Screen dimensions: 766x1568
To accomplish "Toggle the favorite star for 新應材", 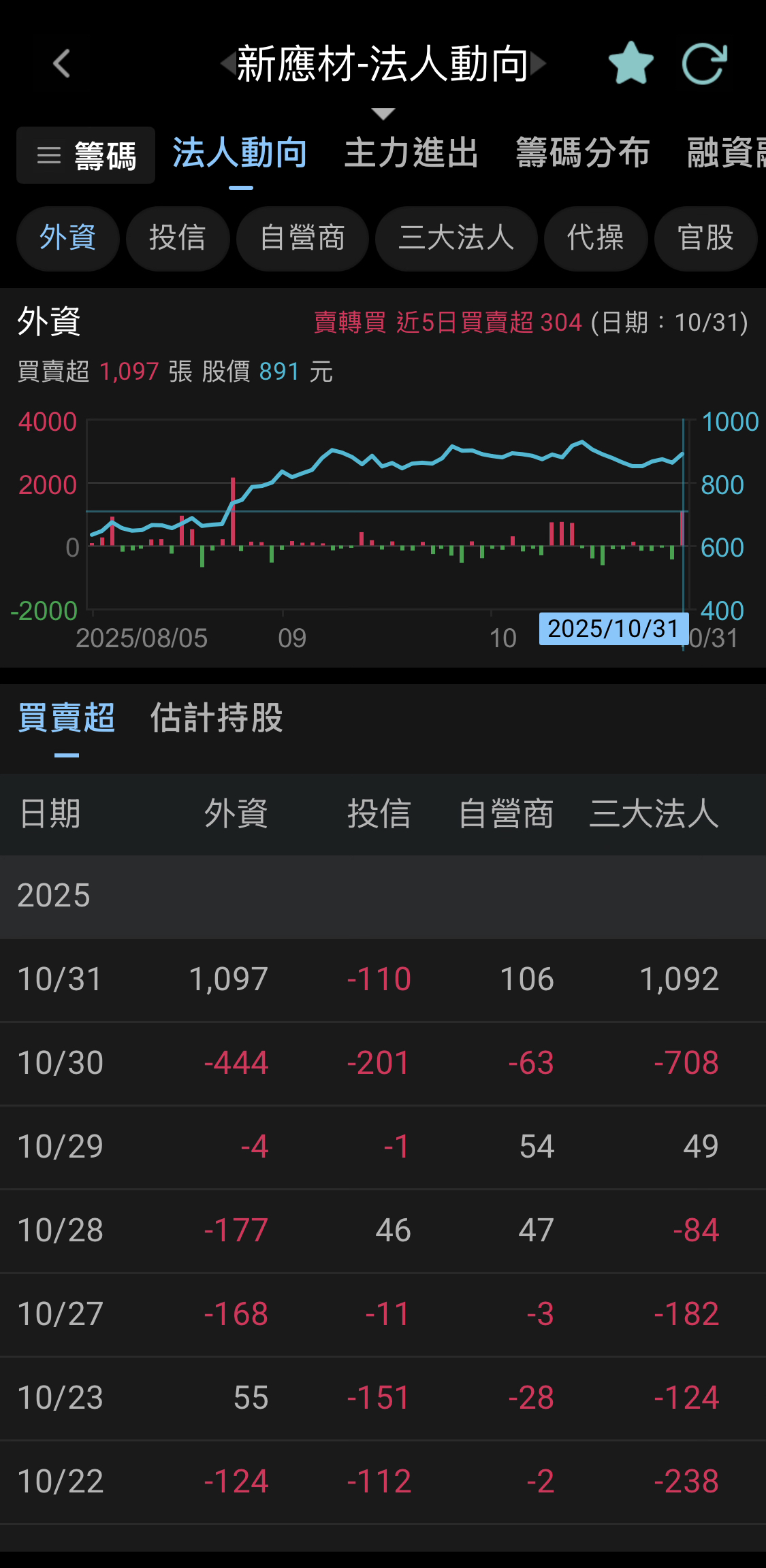I will click(631, 63).
